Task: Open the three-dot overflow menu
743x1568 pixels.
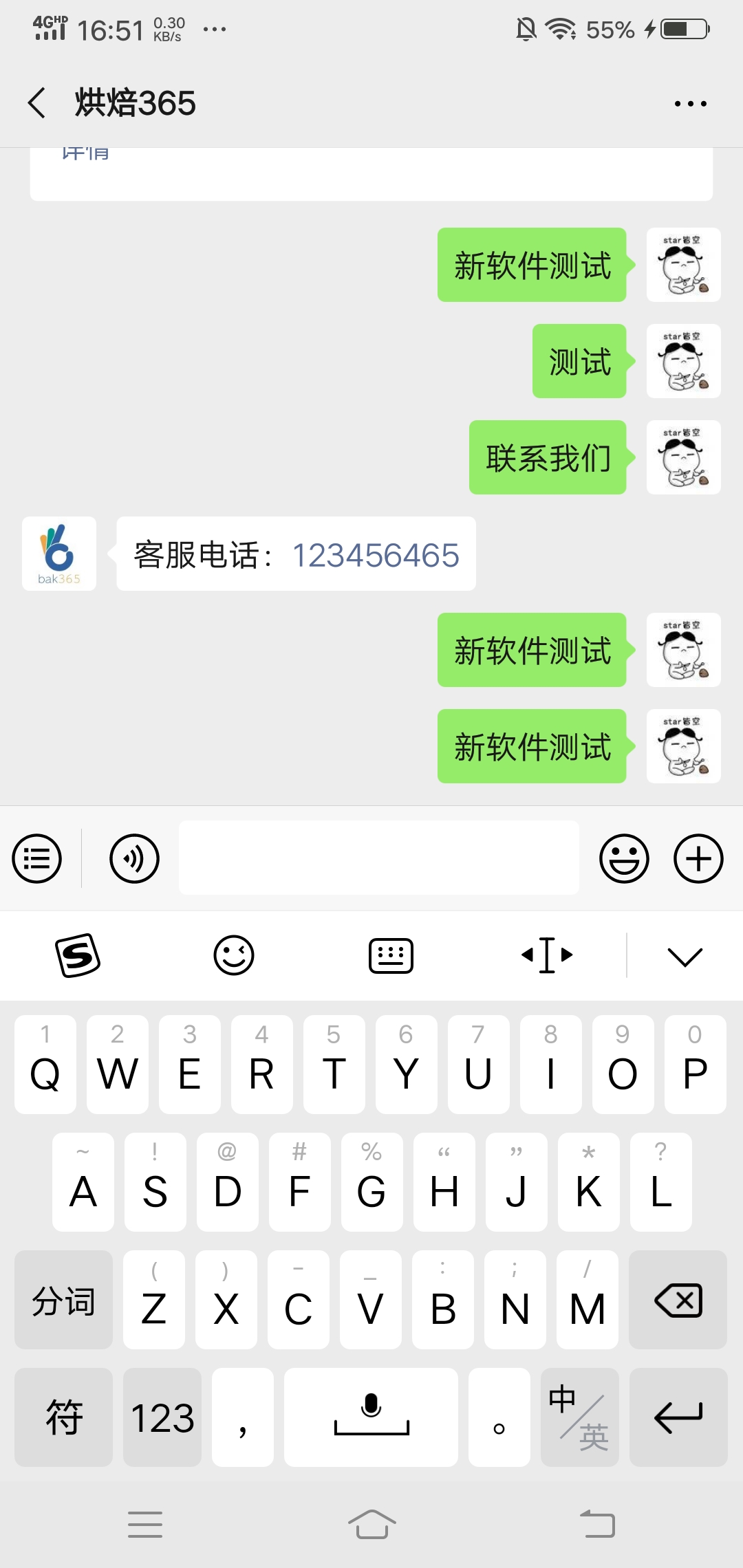Action: pos(690,104)
